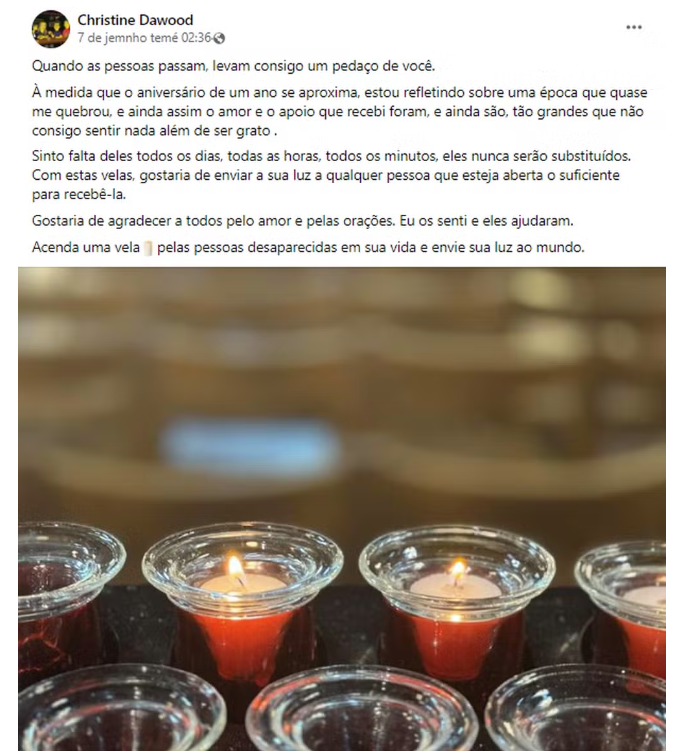Image resolution: width=679 pixels, height=751 pixels.
Task: Open the Christine Dawood profile name link
Action: pyautogui.click(x=135, y=20)
